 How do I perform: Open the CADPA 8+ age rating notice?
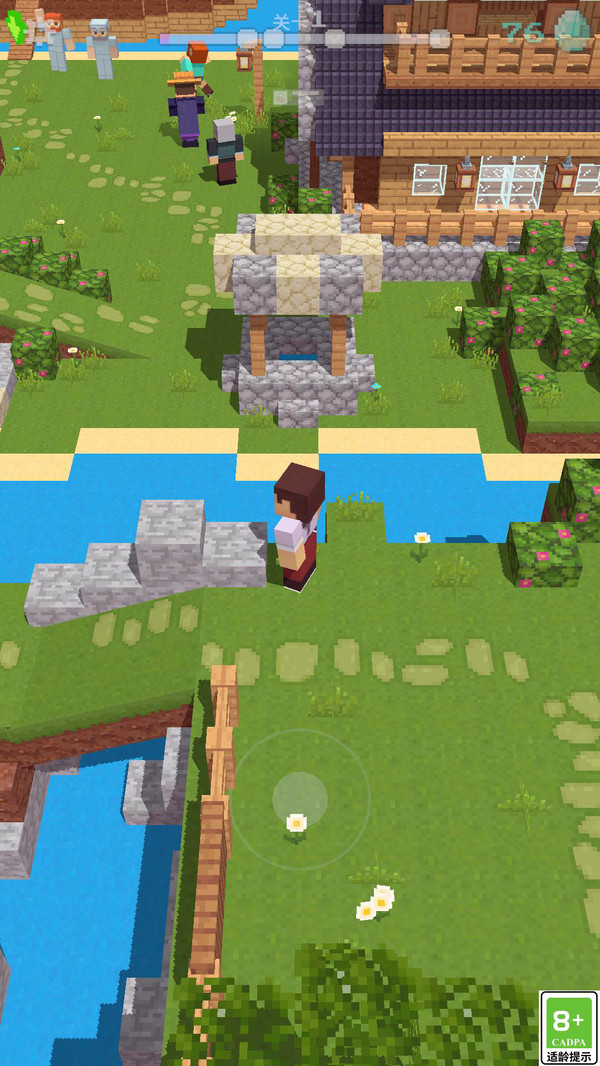click(568, 1027)
